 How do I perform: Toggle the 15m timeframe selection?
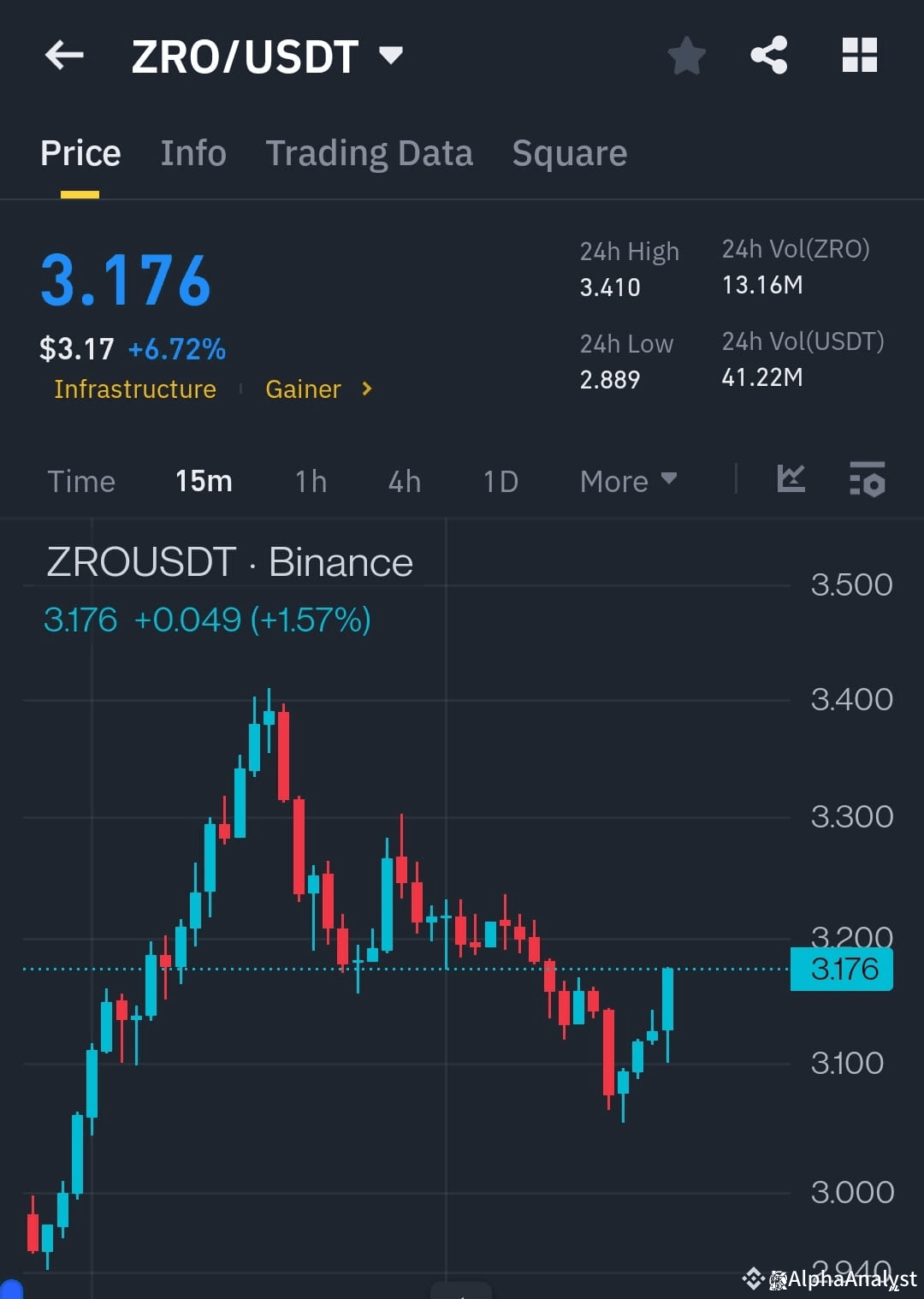pyautogui.click(x=203, y=481)
